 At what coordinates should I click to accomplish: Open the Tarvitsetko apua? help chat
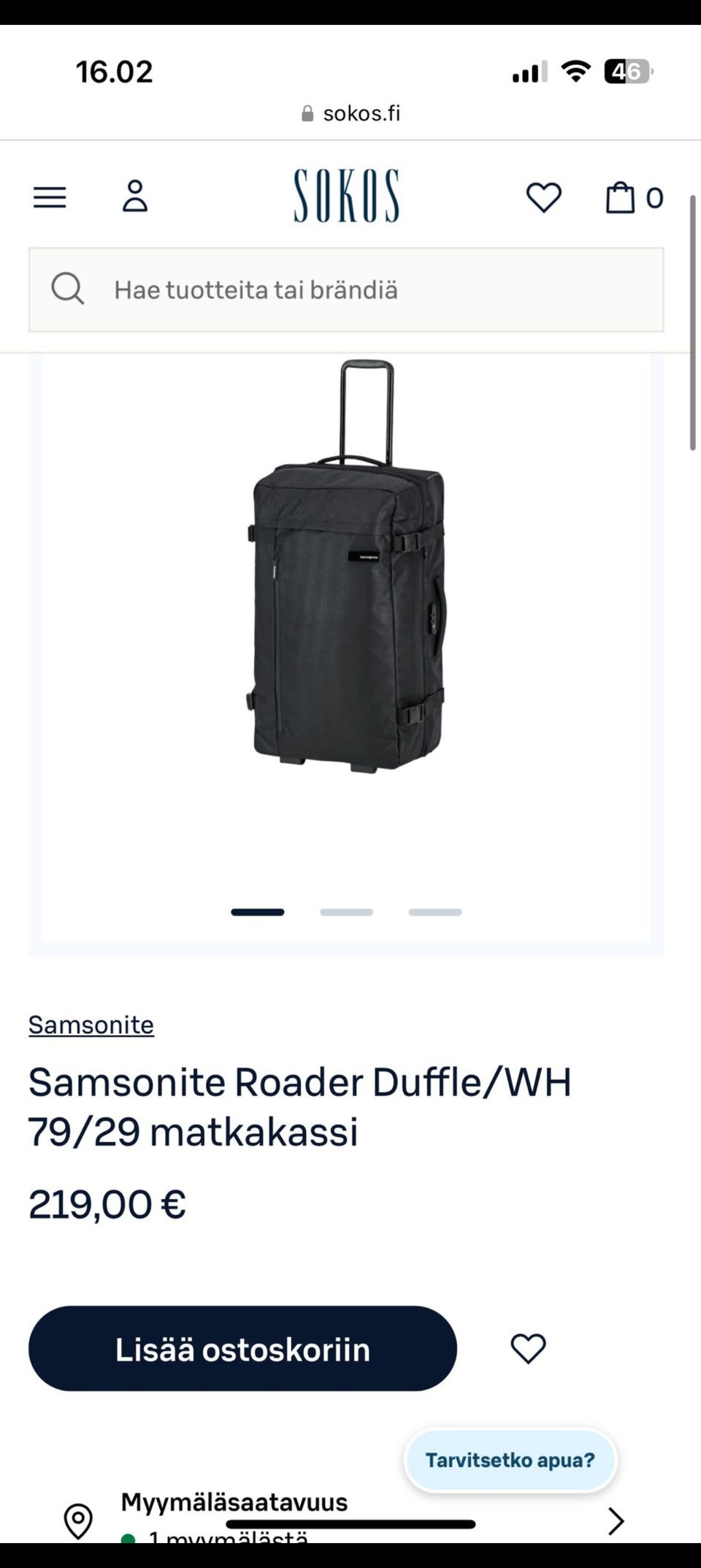pos(510,1460)
